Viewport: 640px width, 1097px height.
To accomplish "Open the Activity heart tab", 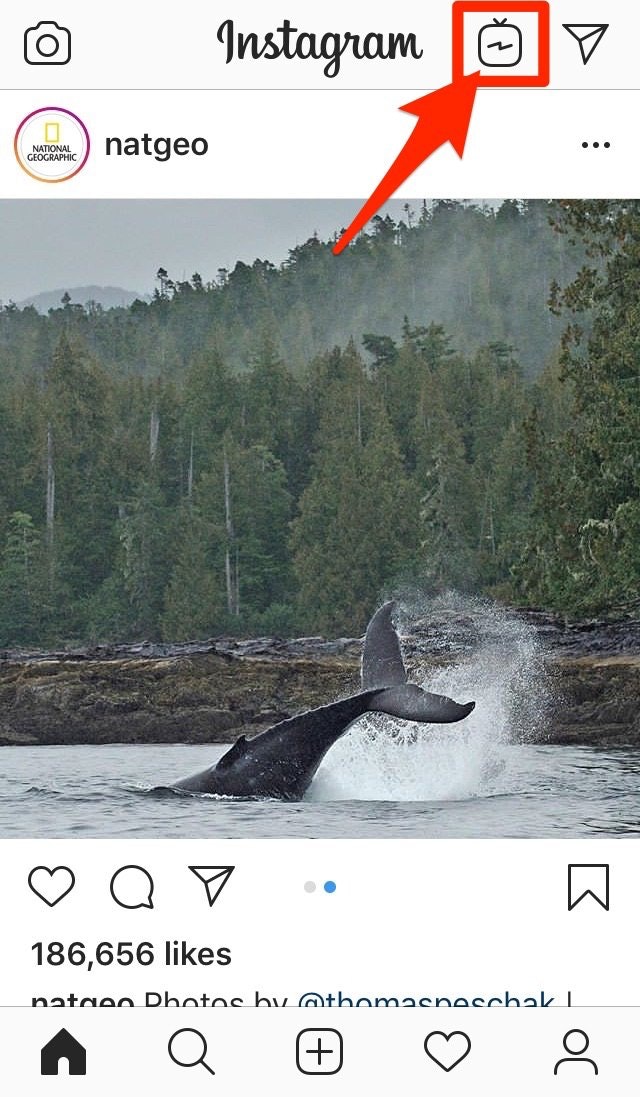I will coord(447,1052).
